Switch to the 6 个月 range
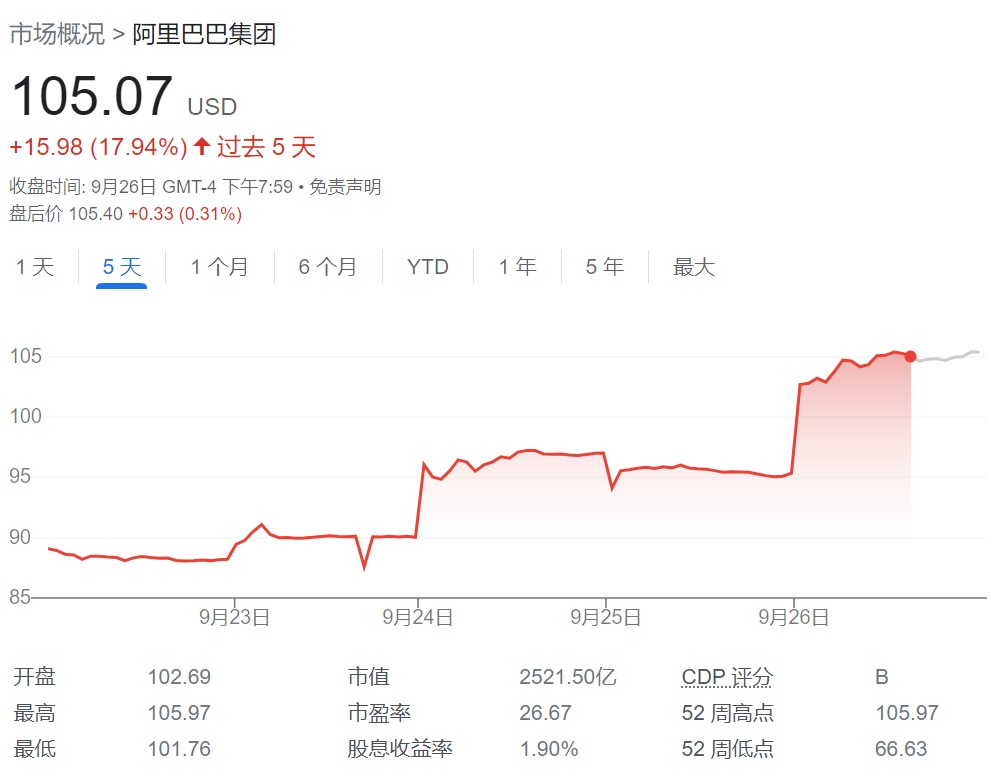The height and width of the screenshot is (772, 1001). (x=327, y=267)
